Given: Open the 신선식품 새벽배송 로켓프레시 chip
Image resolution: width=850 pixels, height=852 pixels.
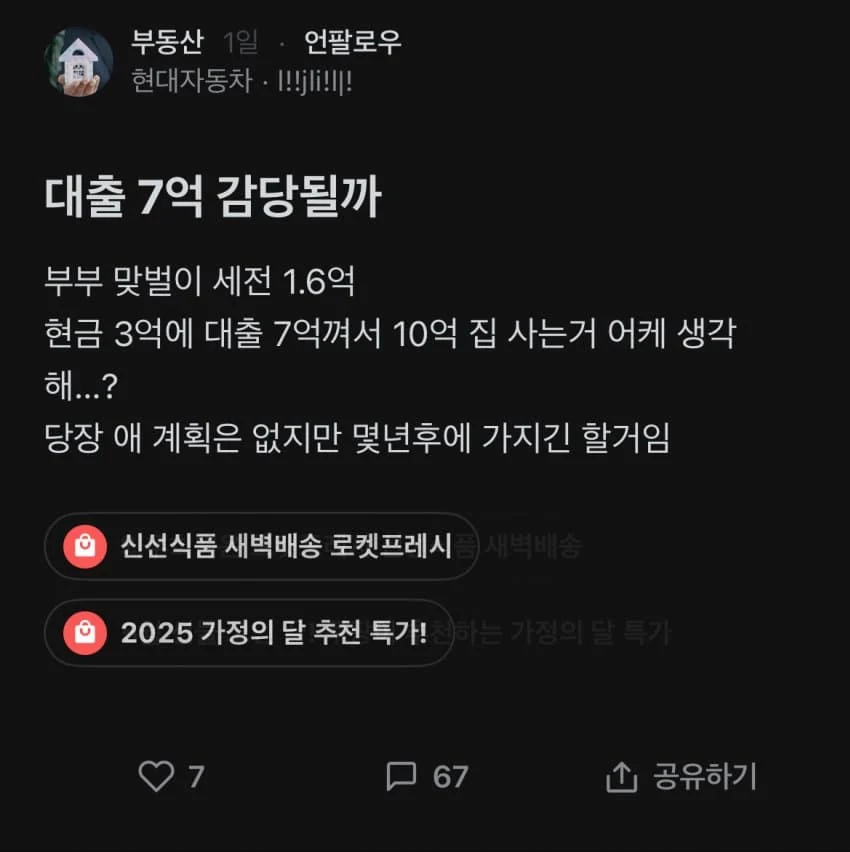Looking at the screenshot, I should click(261, 546).
